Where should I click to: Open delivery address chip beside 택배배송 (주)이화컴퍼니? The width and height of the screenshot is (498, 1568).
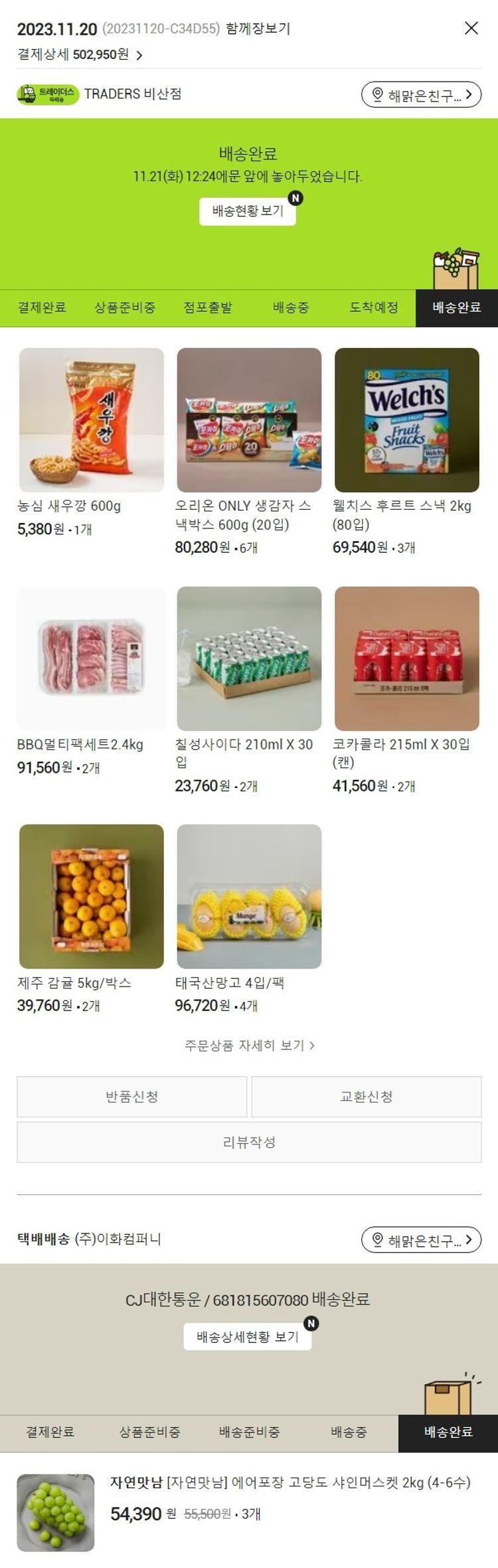coord(421,1239)
